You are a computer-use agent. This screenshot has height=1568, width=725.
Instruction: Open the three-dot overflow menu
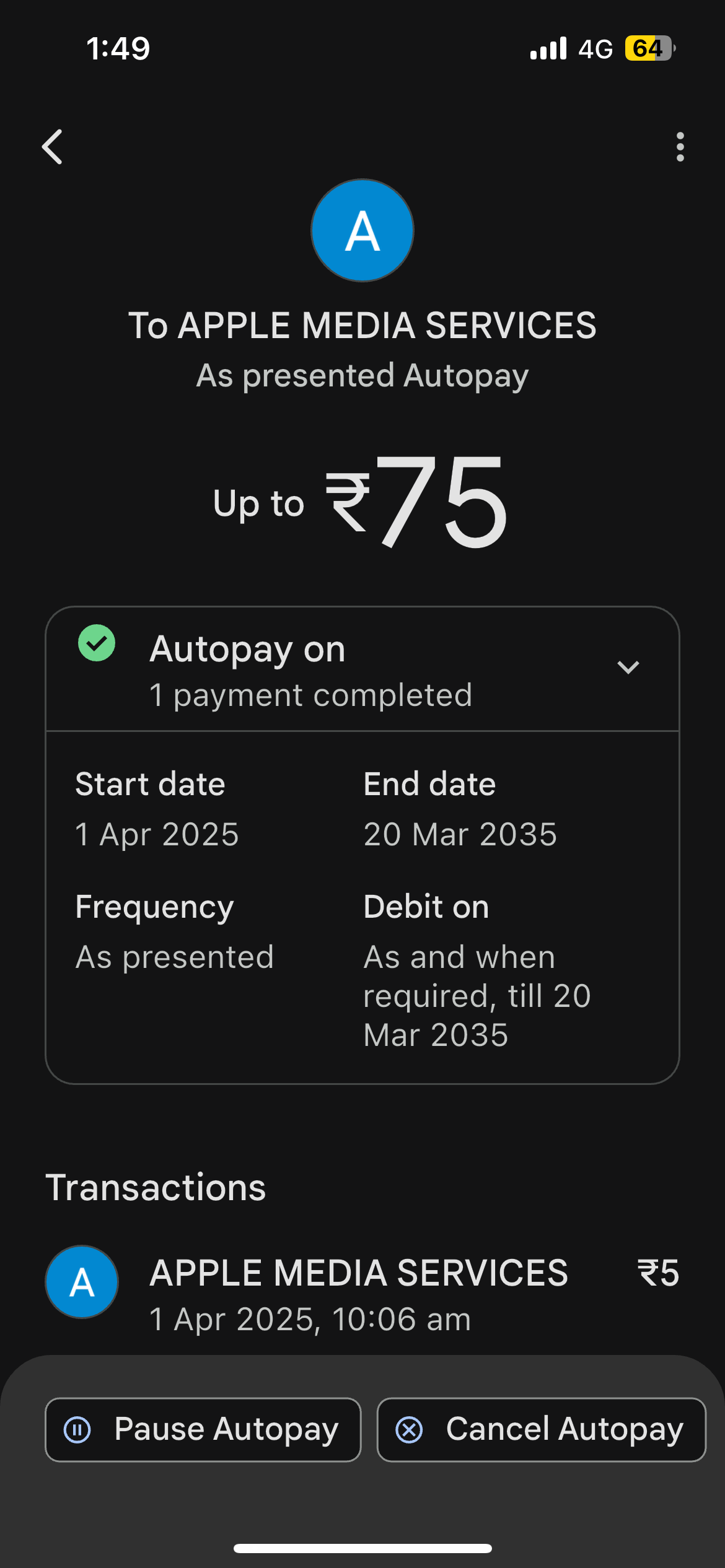coord(680,147)
